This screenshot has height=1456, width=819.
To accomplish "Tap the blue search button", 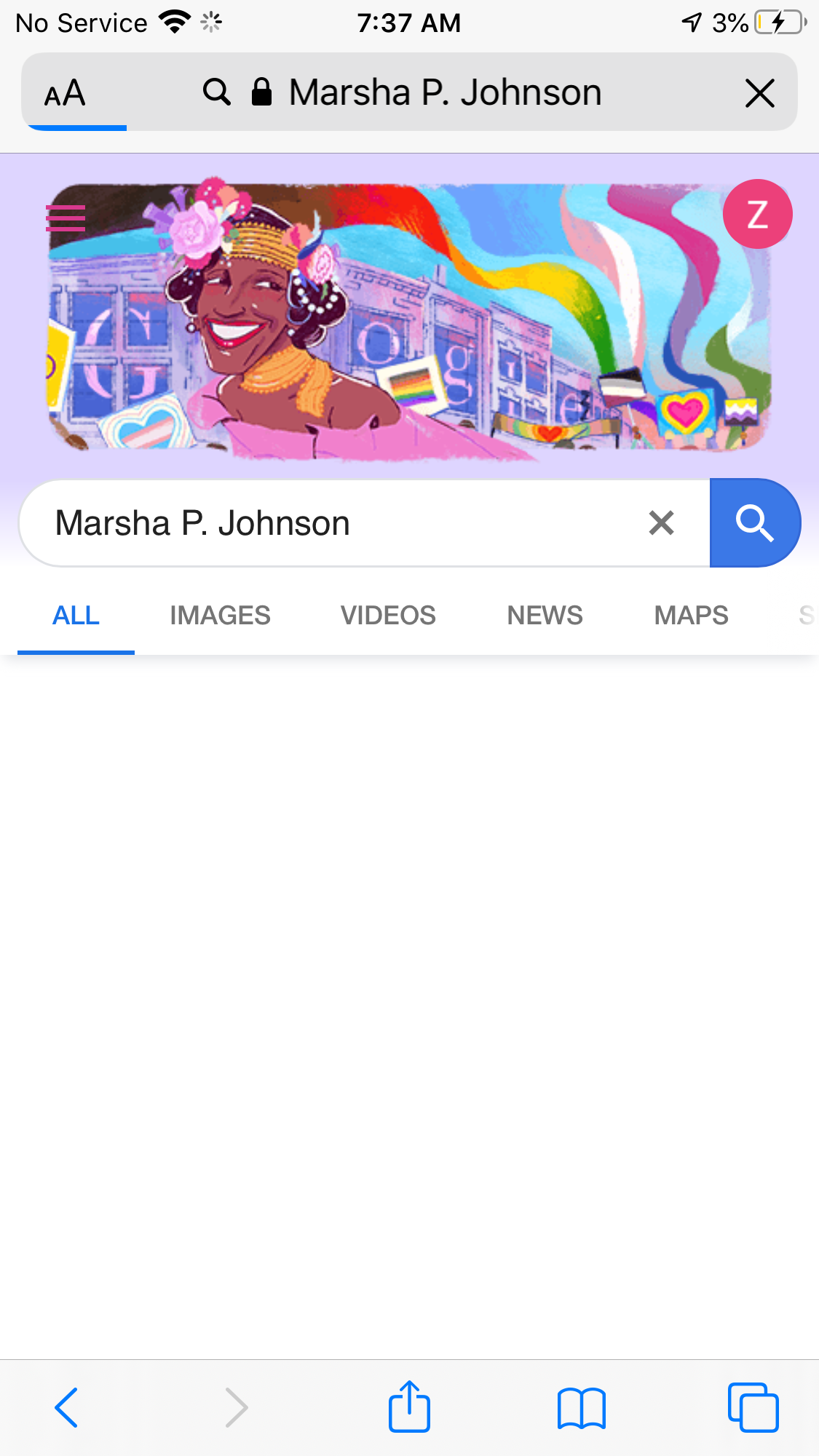I will pos(754,523).
